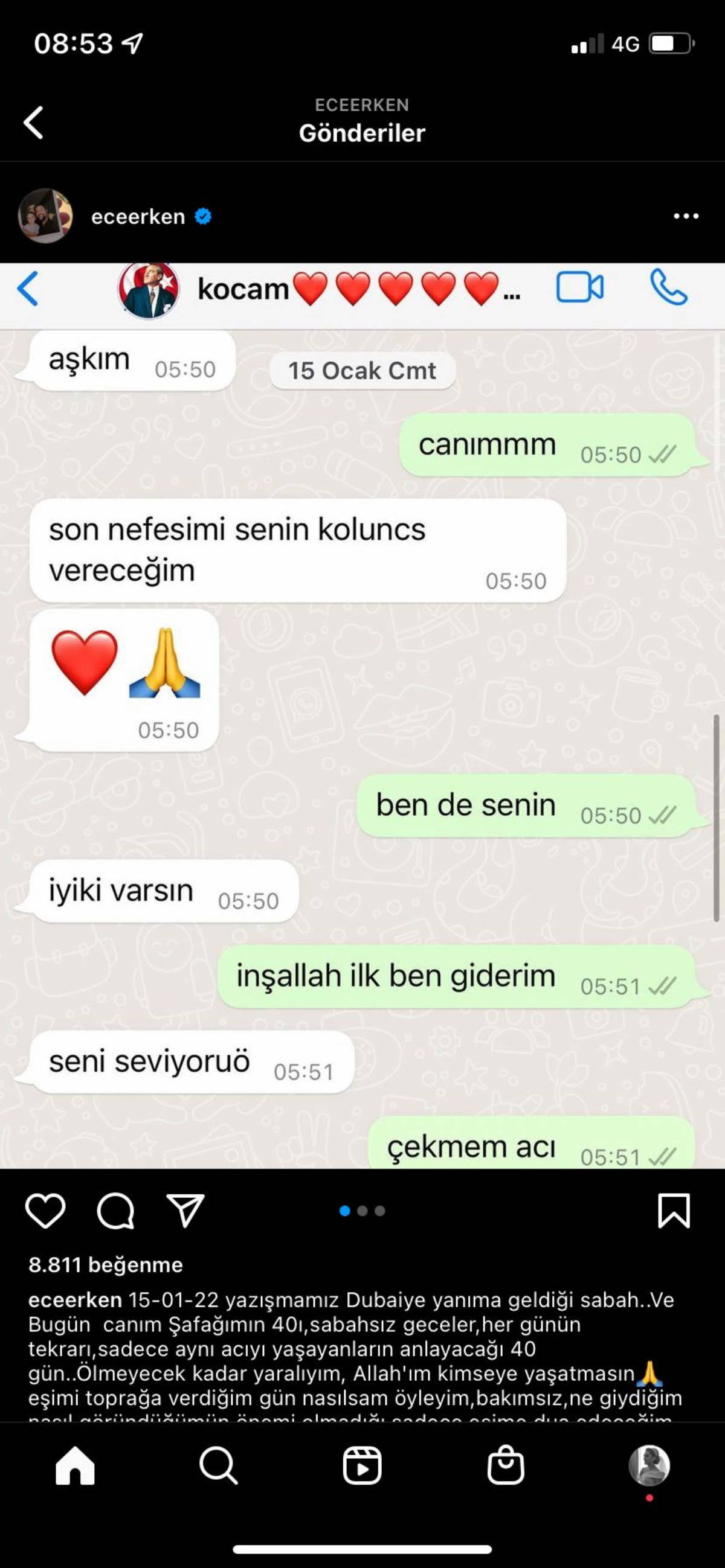Switch to the Home tab
This screenshot has width=725, height=1568.
(x=75, y=1466)
